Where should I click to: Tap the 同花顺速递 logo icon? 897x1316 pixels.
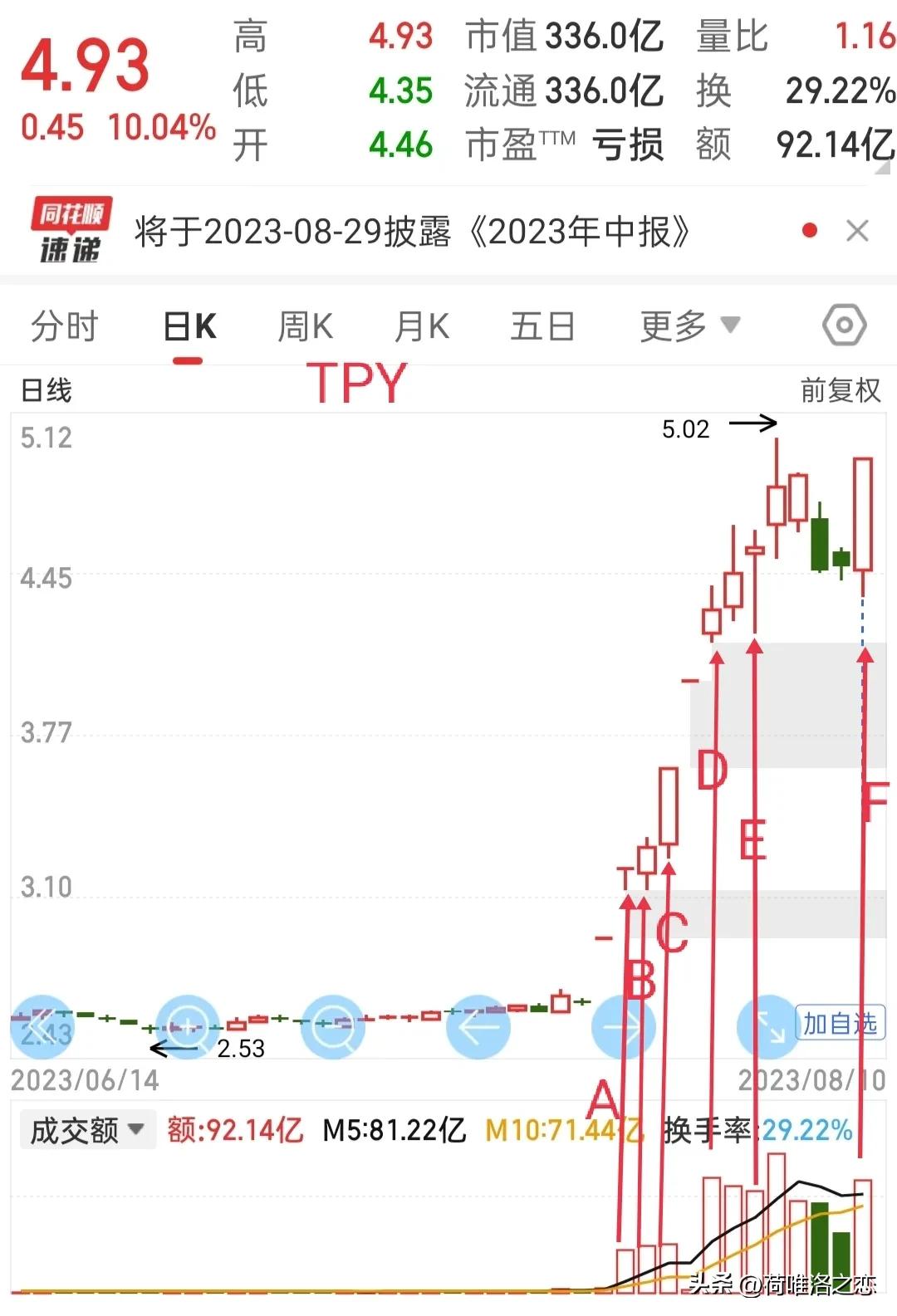pyautogui.click(x=71, y=231)
